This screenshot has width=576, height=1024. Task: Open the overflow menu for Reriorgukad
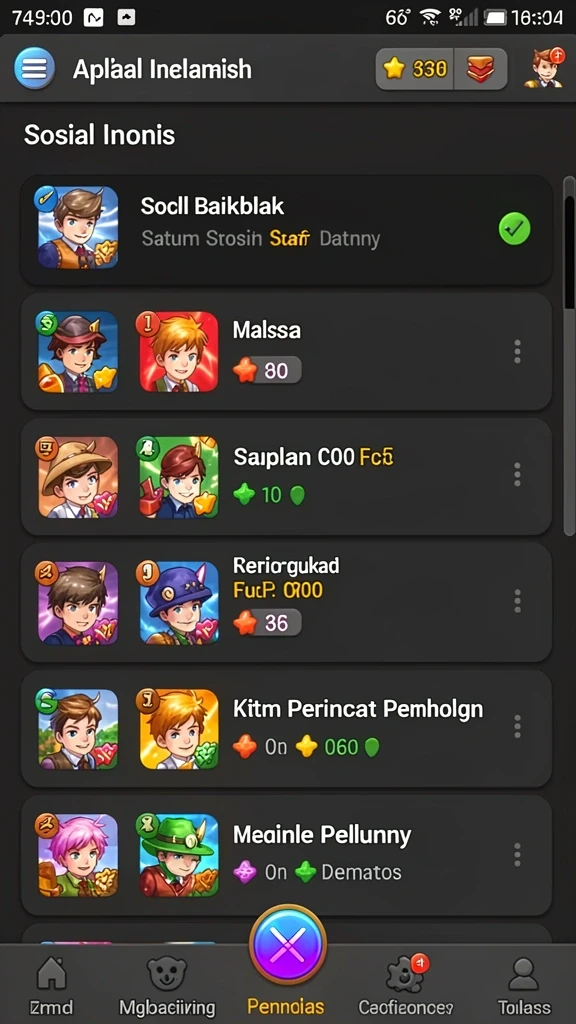pos(517,601)
